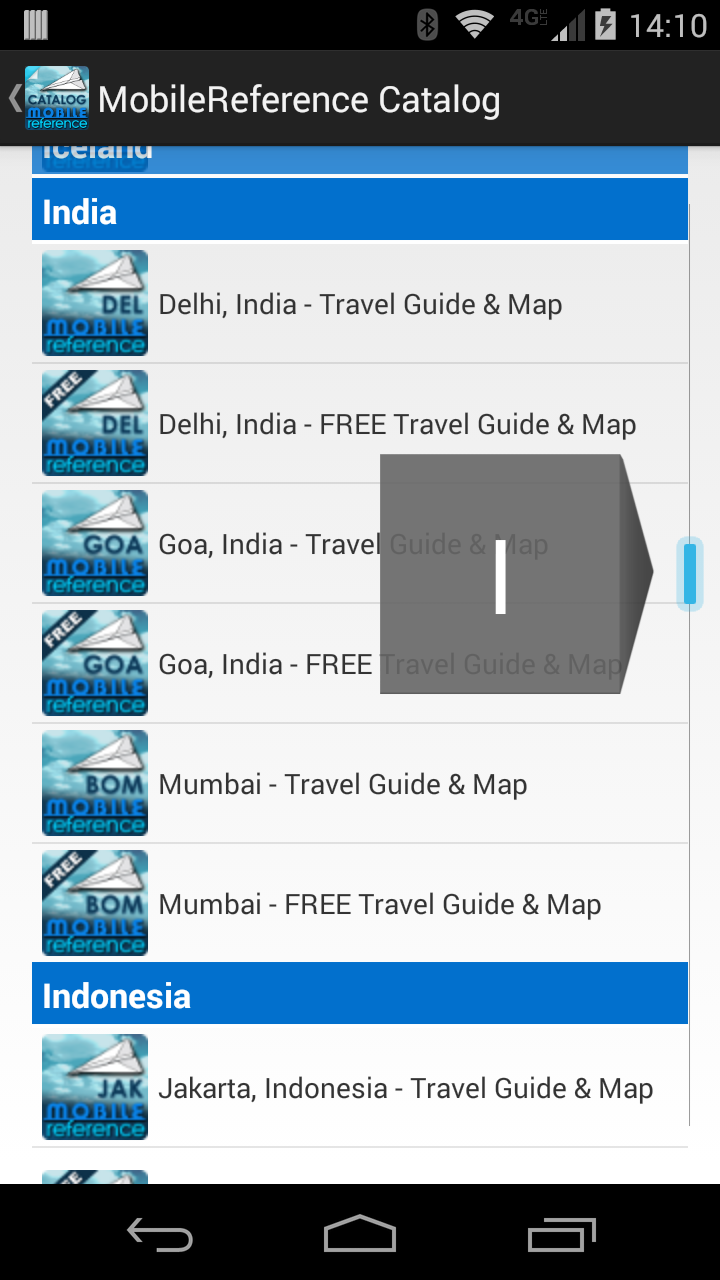Tap the MobileReference Catalog app icon in header
720x1280 pixels.
58,98
